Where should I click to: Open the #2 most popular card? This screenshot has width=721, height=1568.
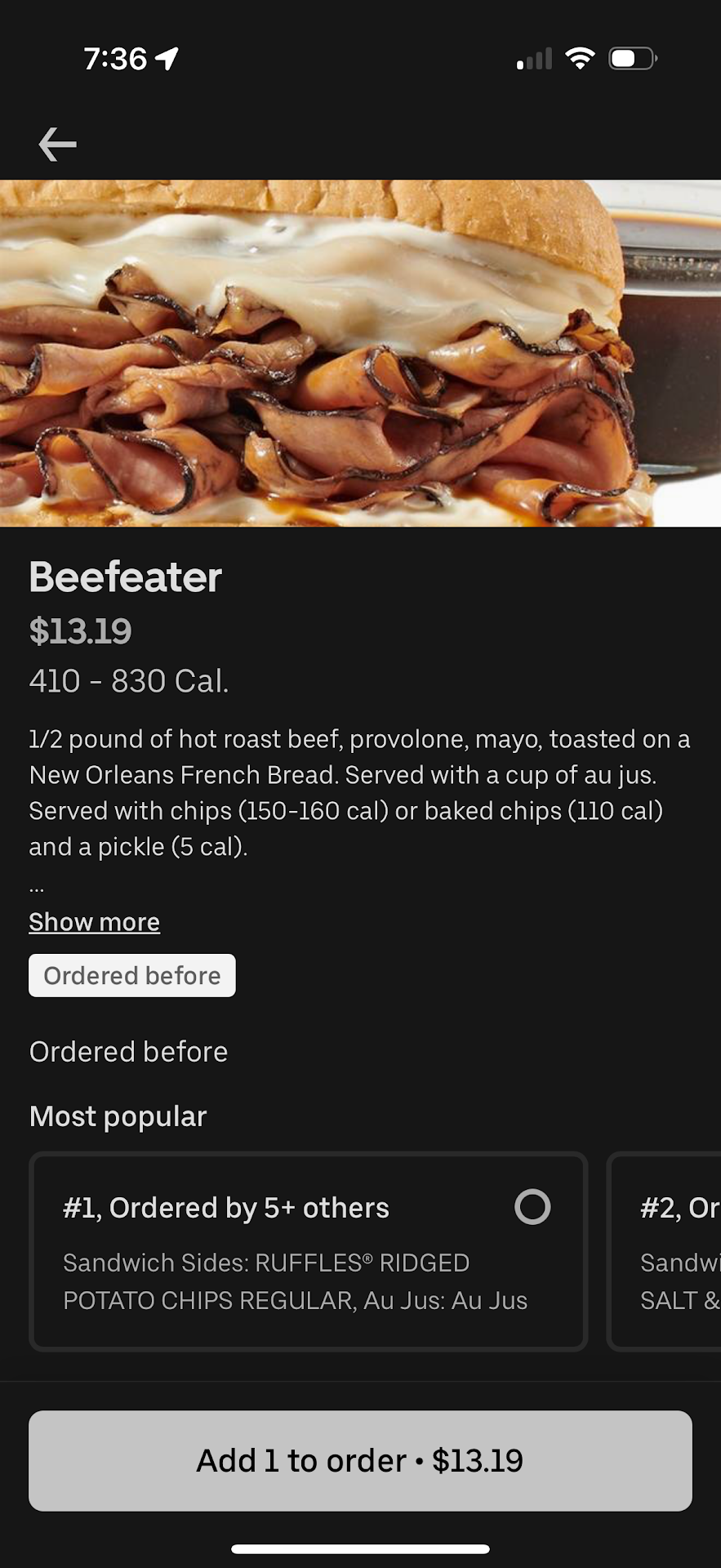point(665,1251)
